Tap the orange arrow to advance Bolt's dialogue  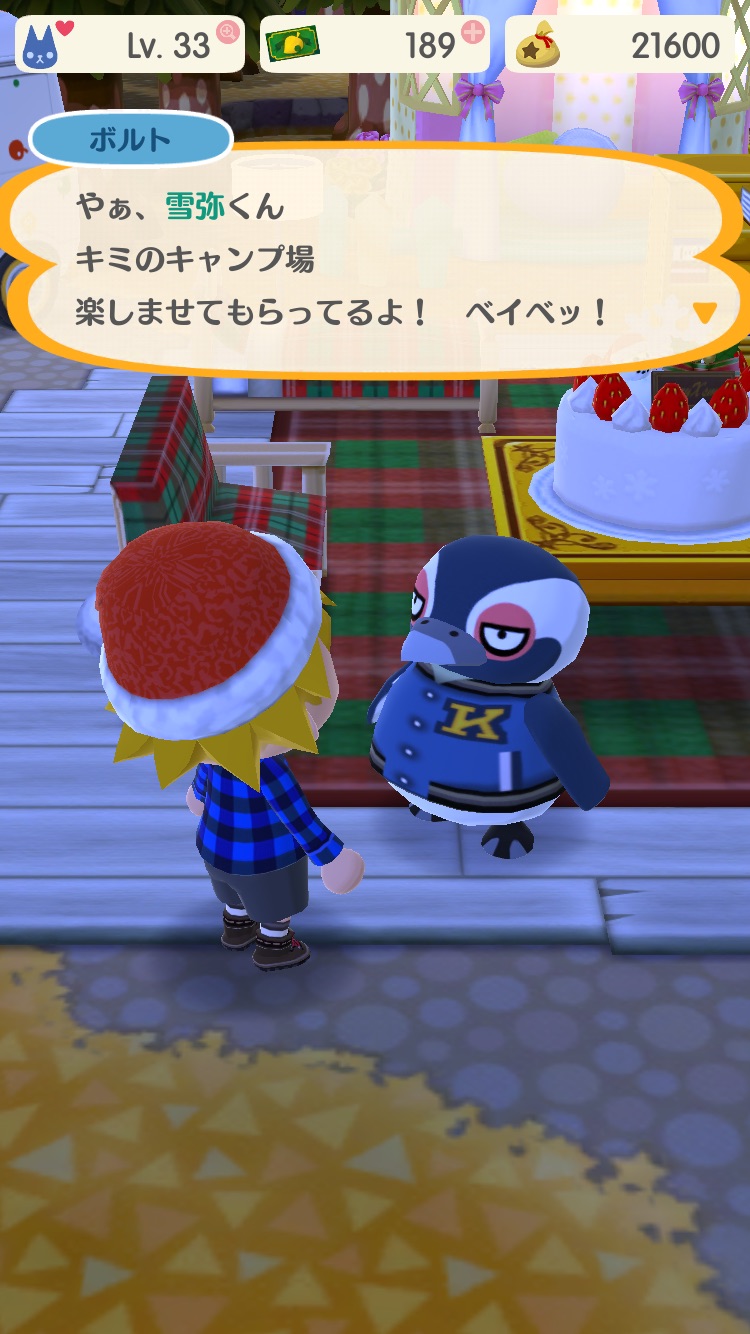tap(705, 313)
